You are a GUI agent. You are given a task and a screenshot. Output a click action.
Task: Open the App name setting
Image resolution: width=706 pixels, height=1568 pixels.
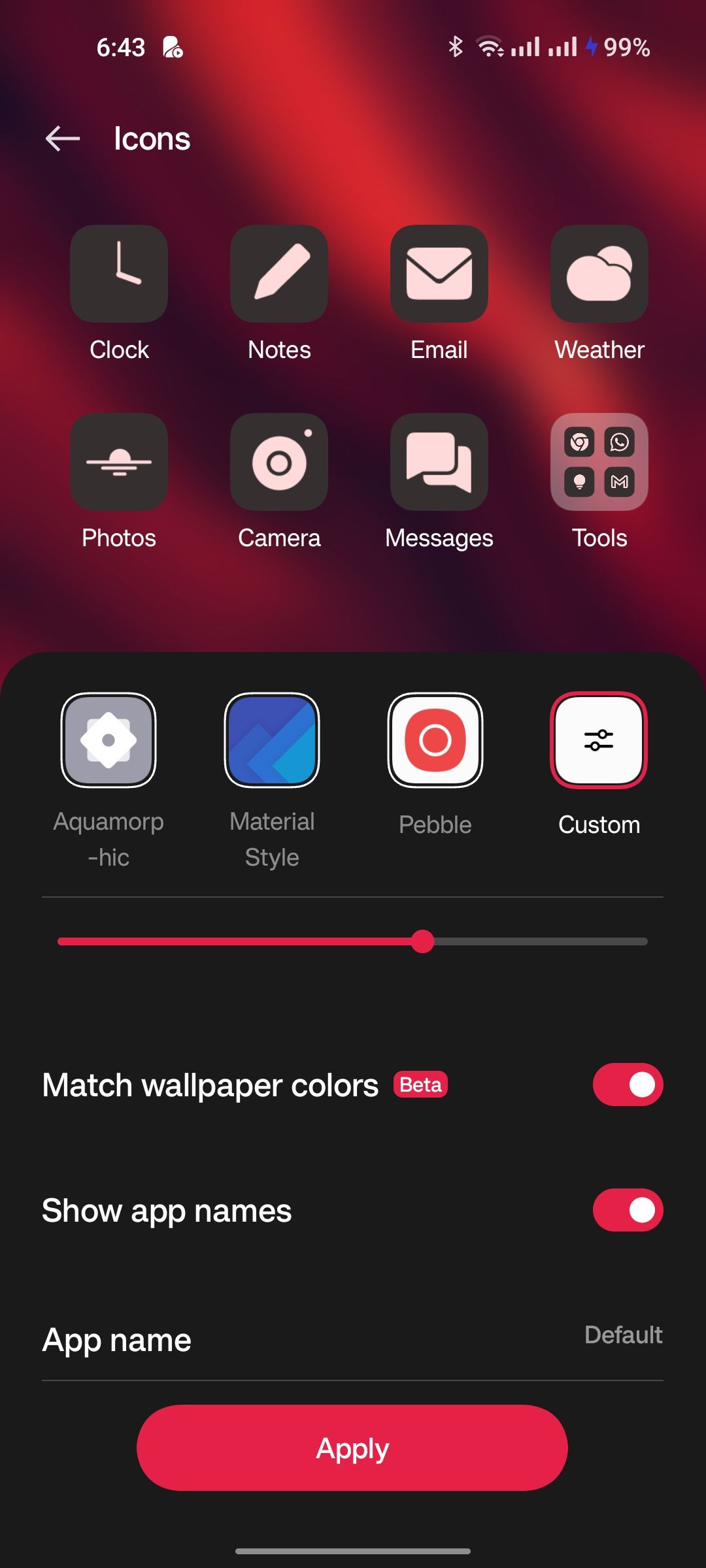tap(352, 1337)
